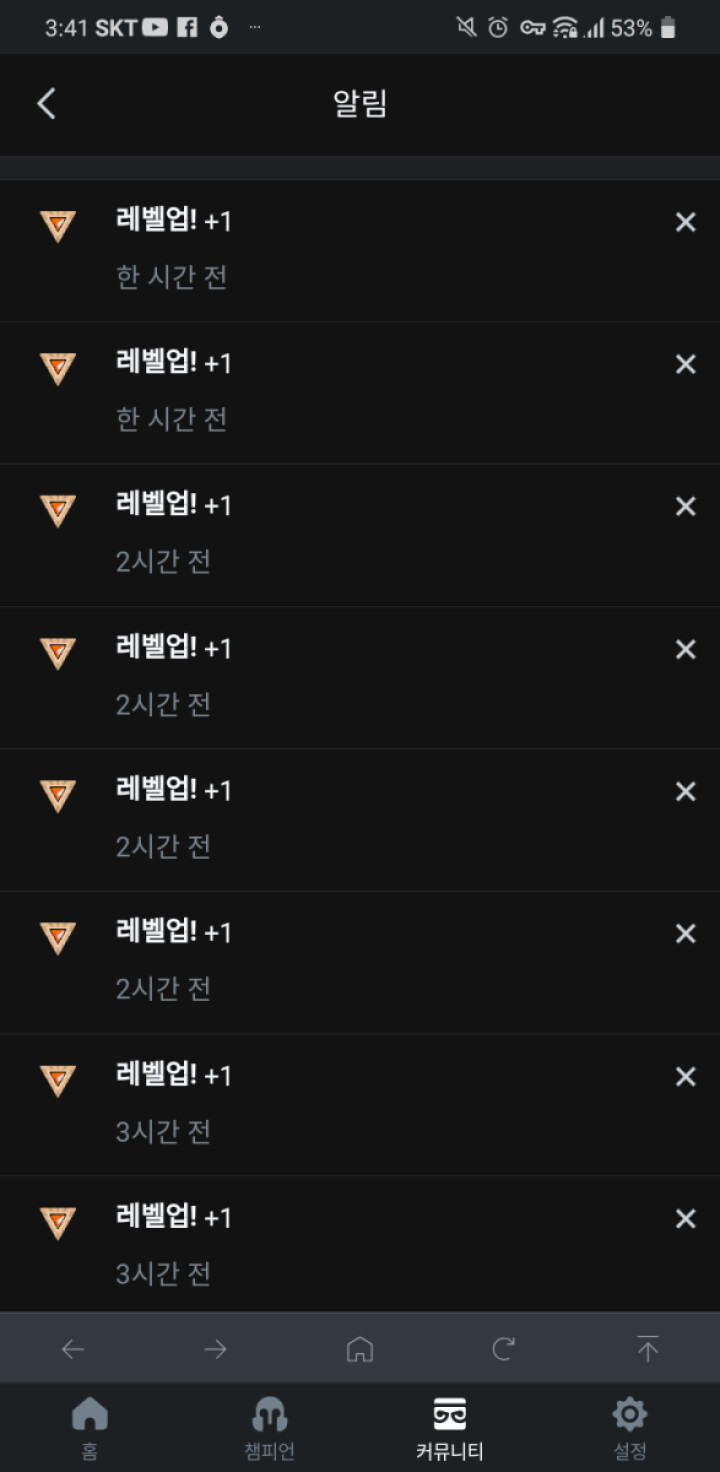Select the 커뮤니티 tab
720x1472 pixels.
(x=449, y=1426)
